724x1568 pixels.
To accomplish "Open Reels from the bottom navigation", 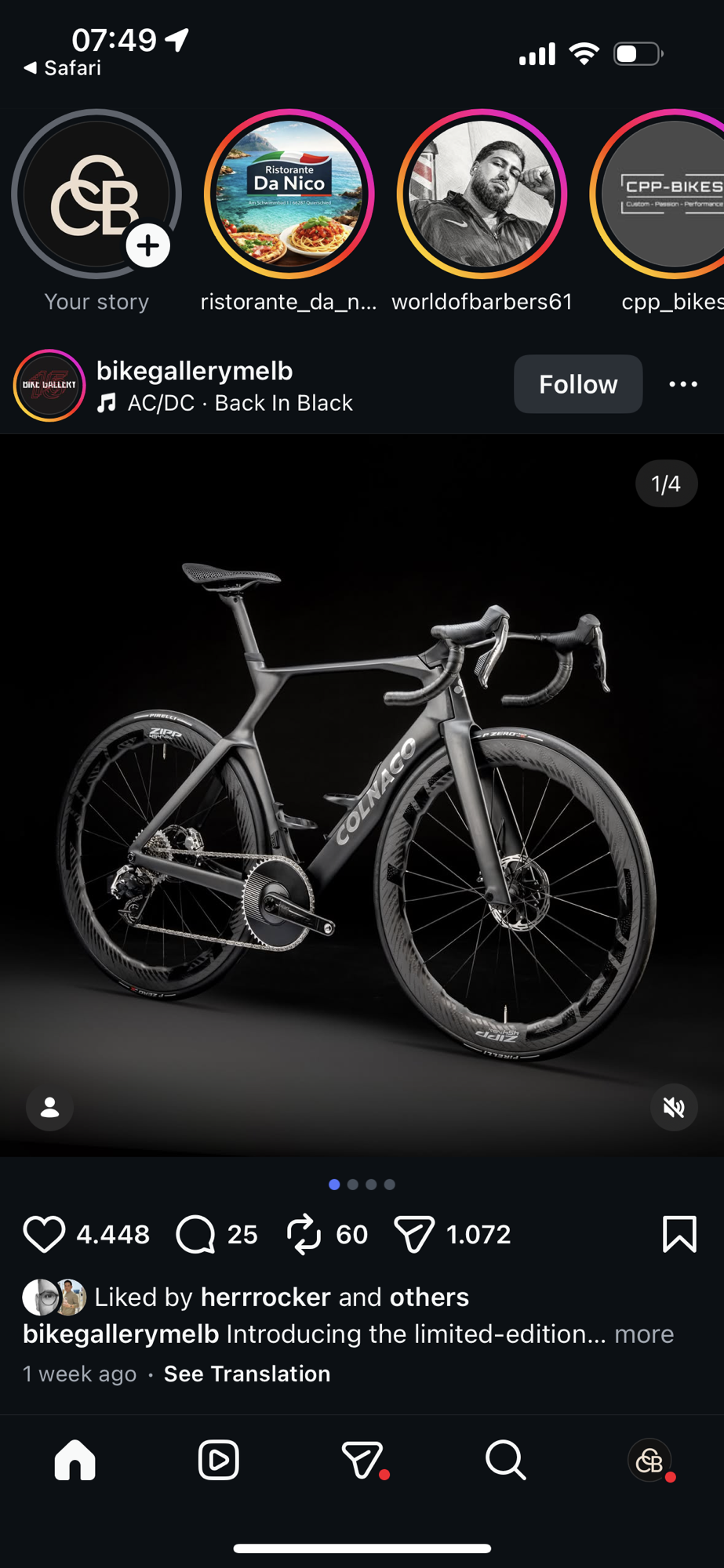I will click(218, 1460).
